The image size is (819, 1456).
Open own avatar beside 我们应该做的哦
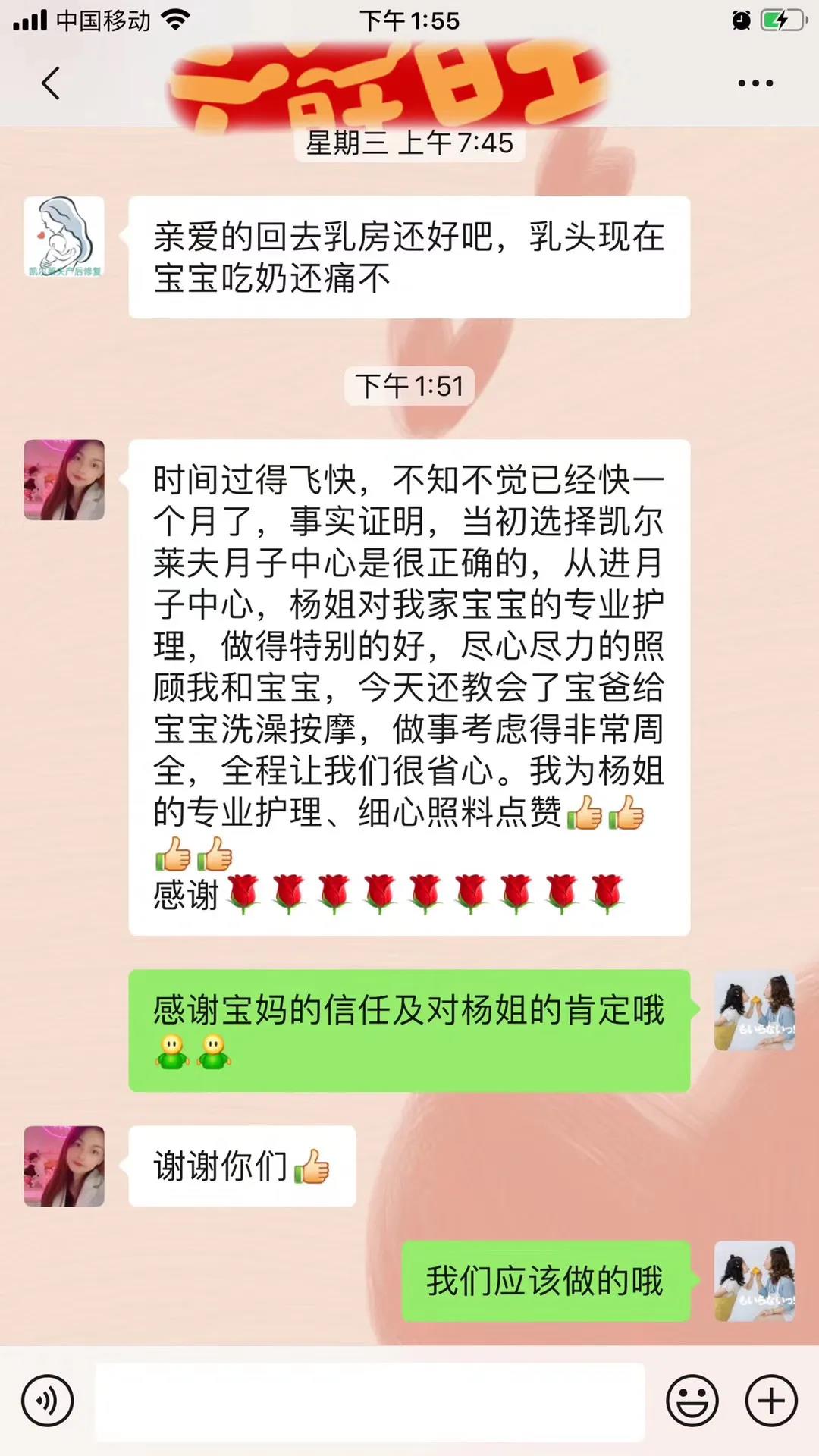(755, 1281)
